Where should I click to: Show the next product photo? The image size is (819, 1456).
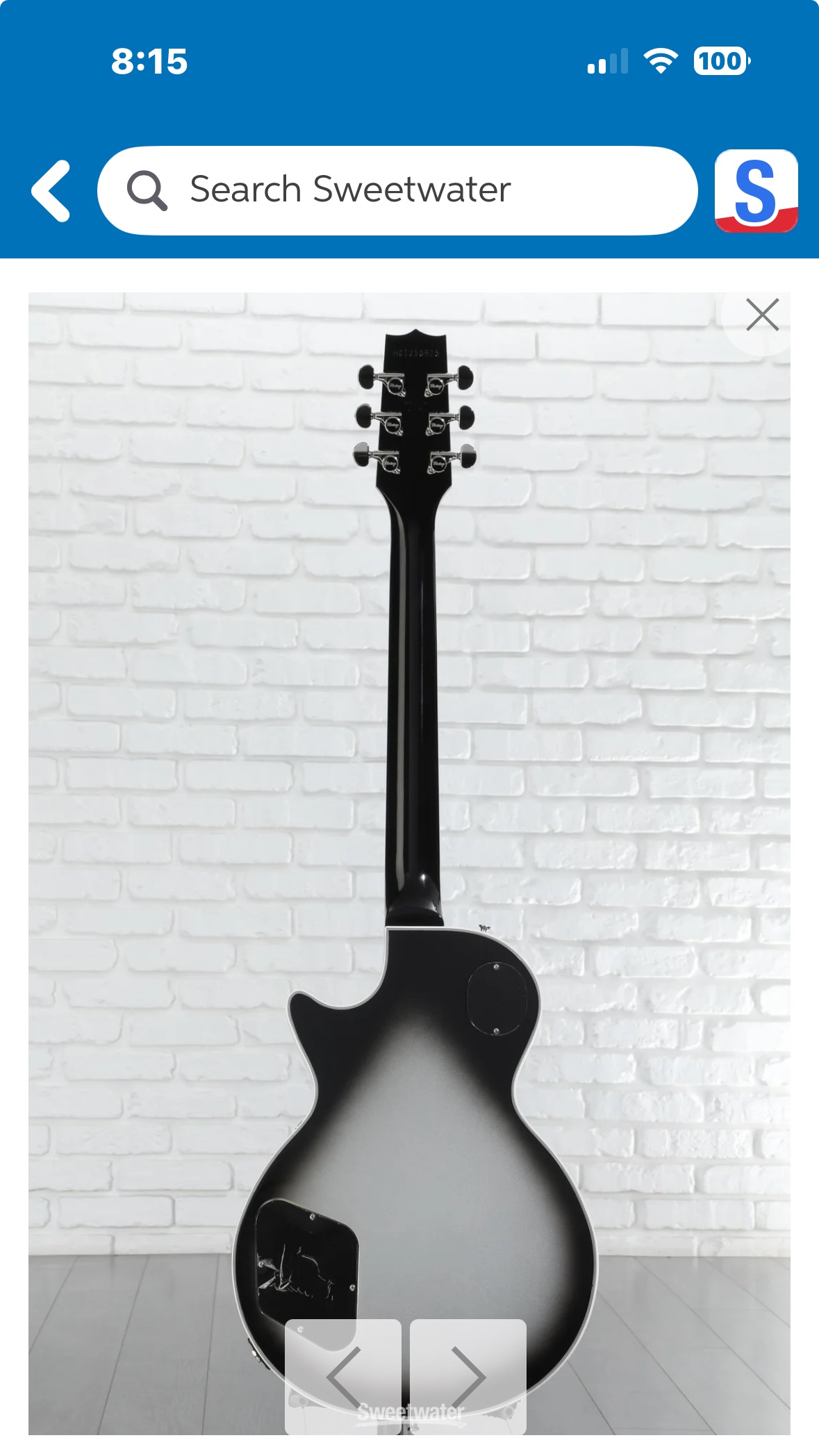pos(468,1375)
